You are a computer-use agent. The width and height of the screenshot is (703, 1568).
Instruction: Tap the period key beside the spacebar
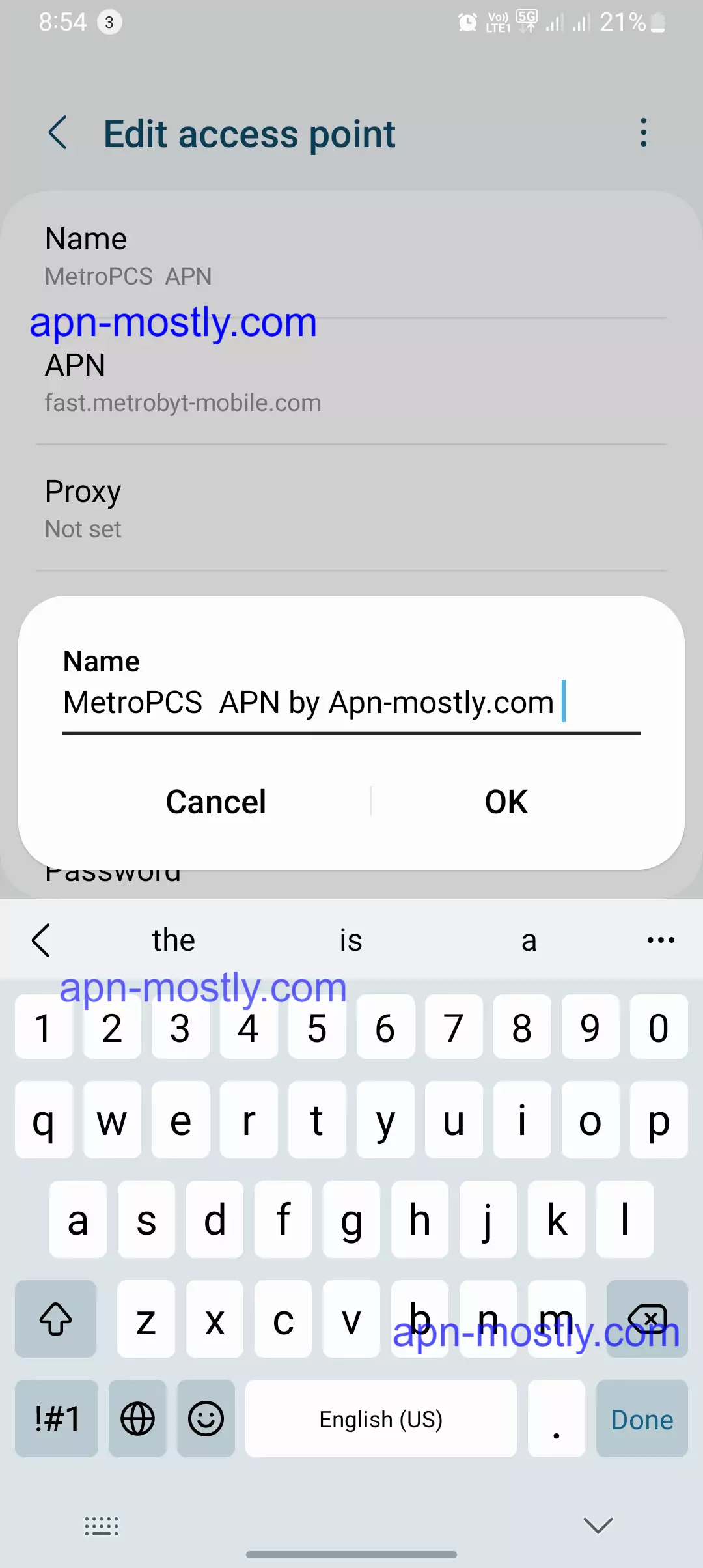pyautogui.click(x=557, y=1418)
